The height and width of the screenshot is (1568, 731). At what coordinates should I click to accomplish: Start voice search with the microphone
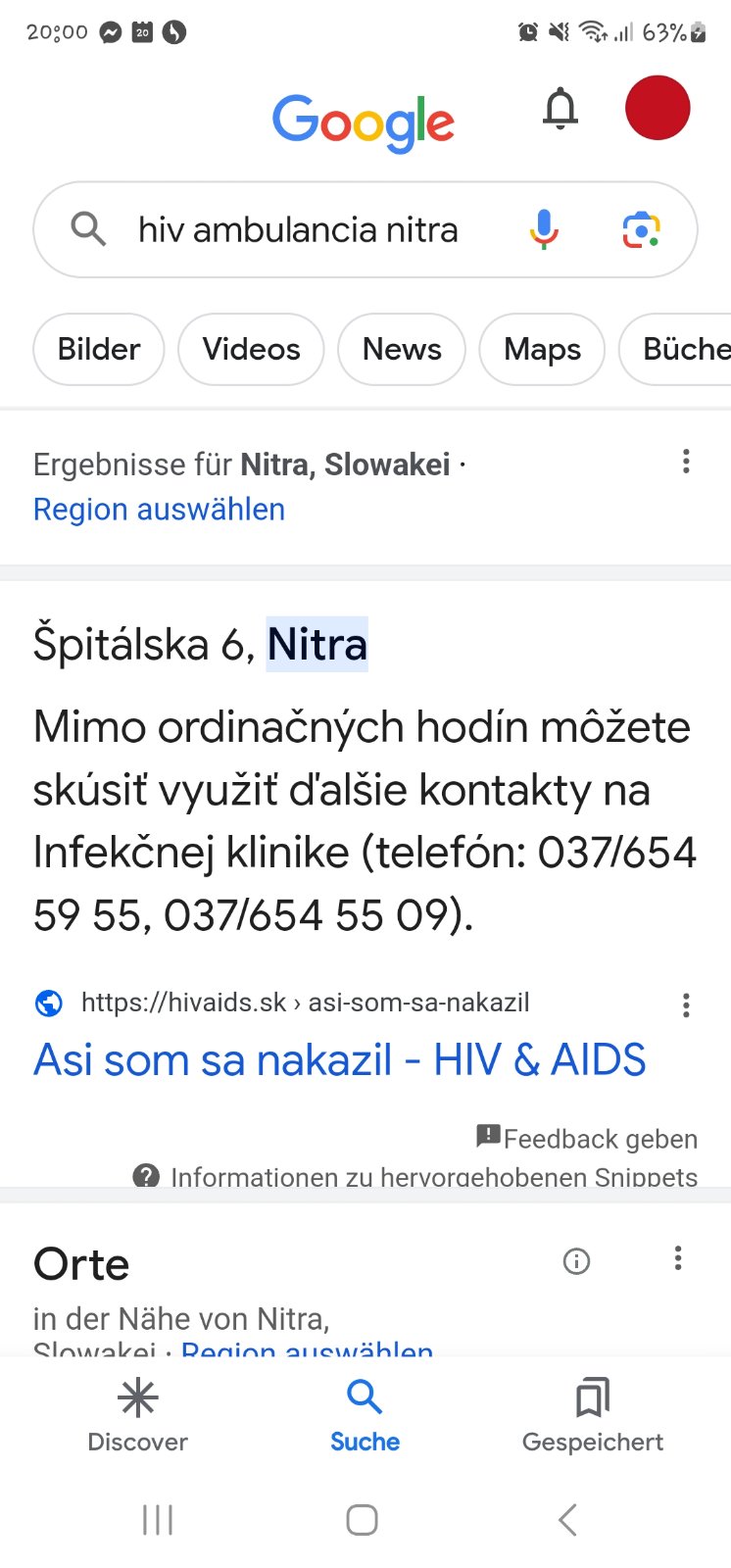[544, 230]
